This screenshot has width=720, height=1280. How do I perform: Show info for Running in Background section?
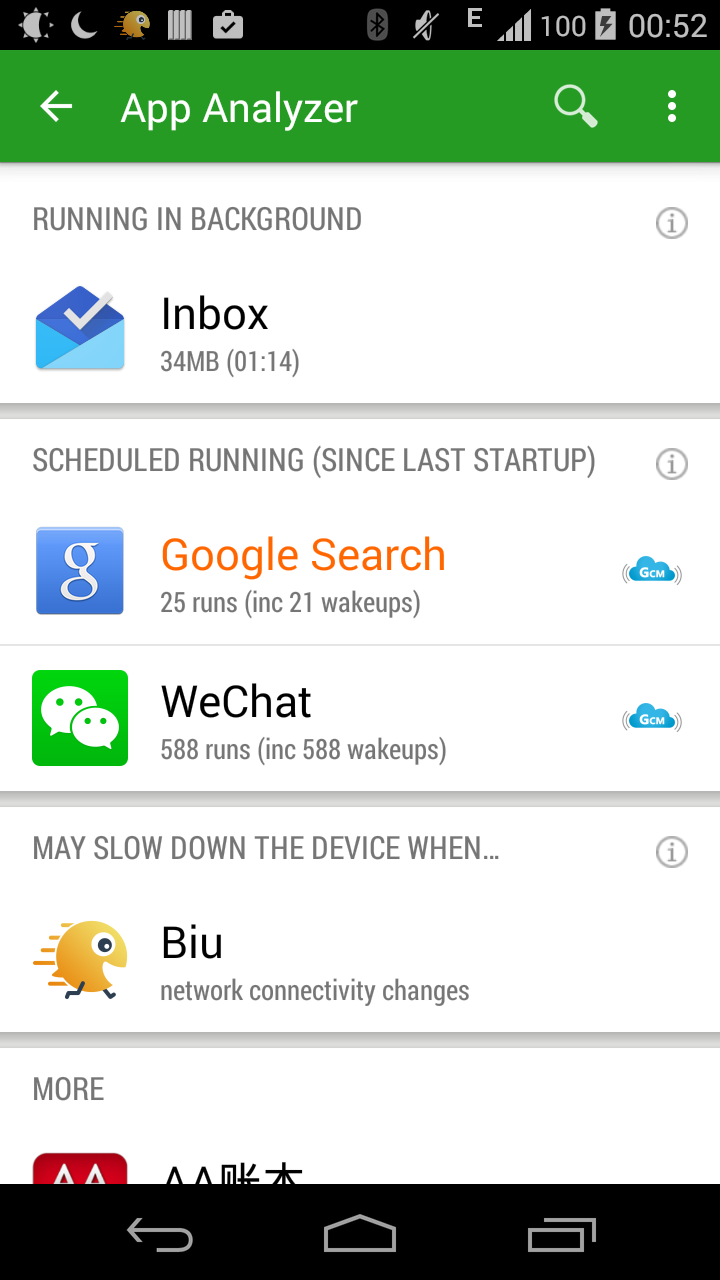(672, 222)
